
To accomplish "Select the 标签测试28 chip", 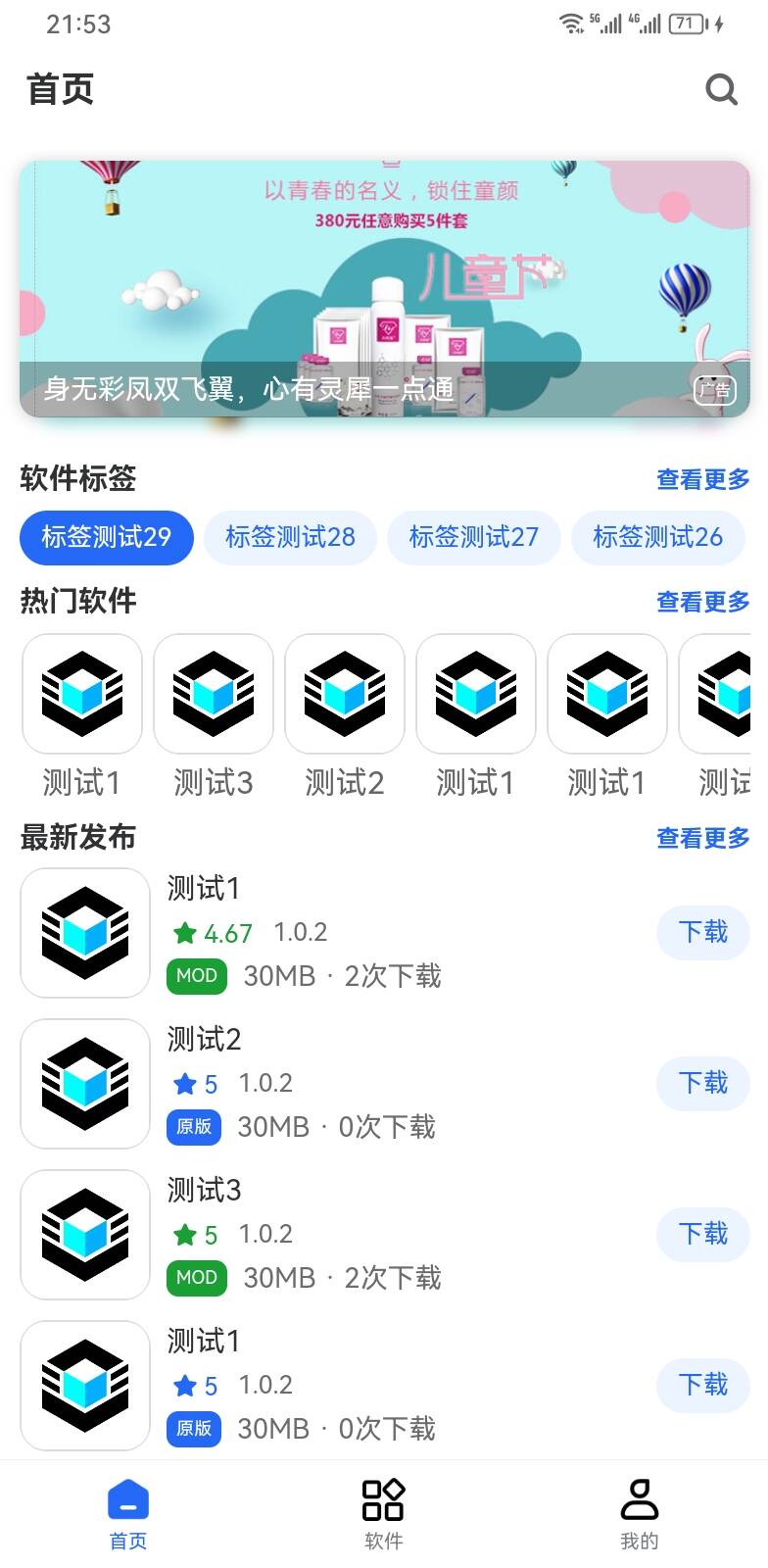I will [x=290, y=537].
